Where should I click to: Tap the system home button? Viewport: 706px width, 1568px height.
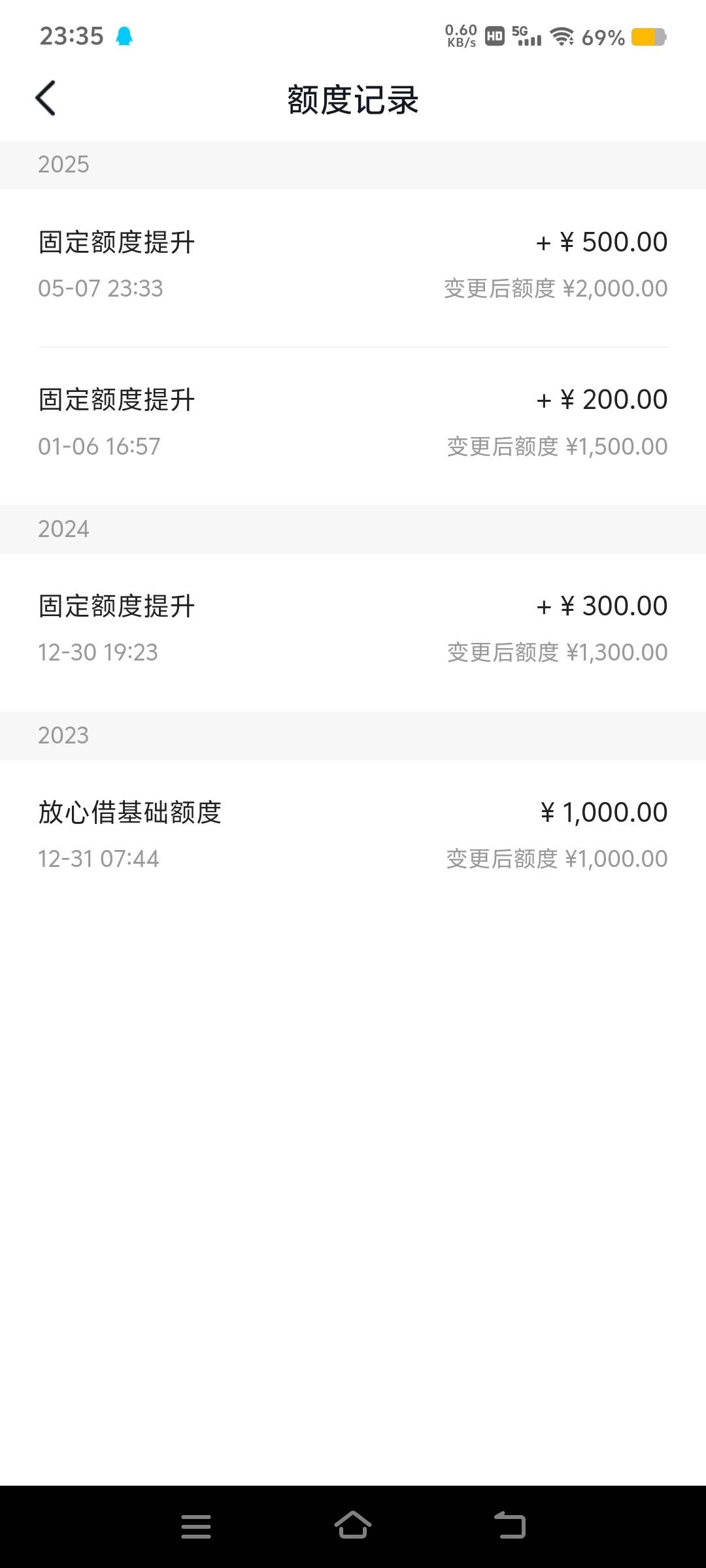click(x=353, y=1526)
